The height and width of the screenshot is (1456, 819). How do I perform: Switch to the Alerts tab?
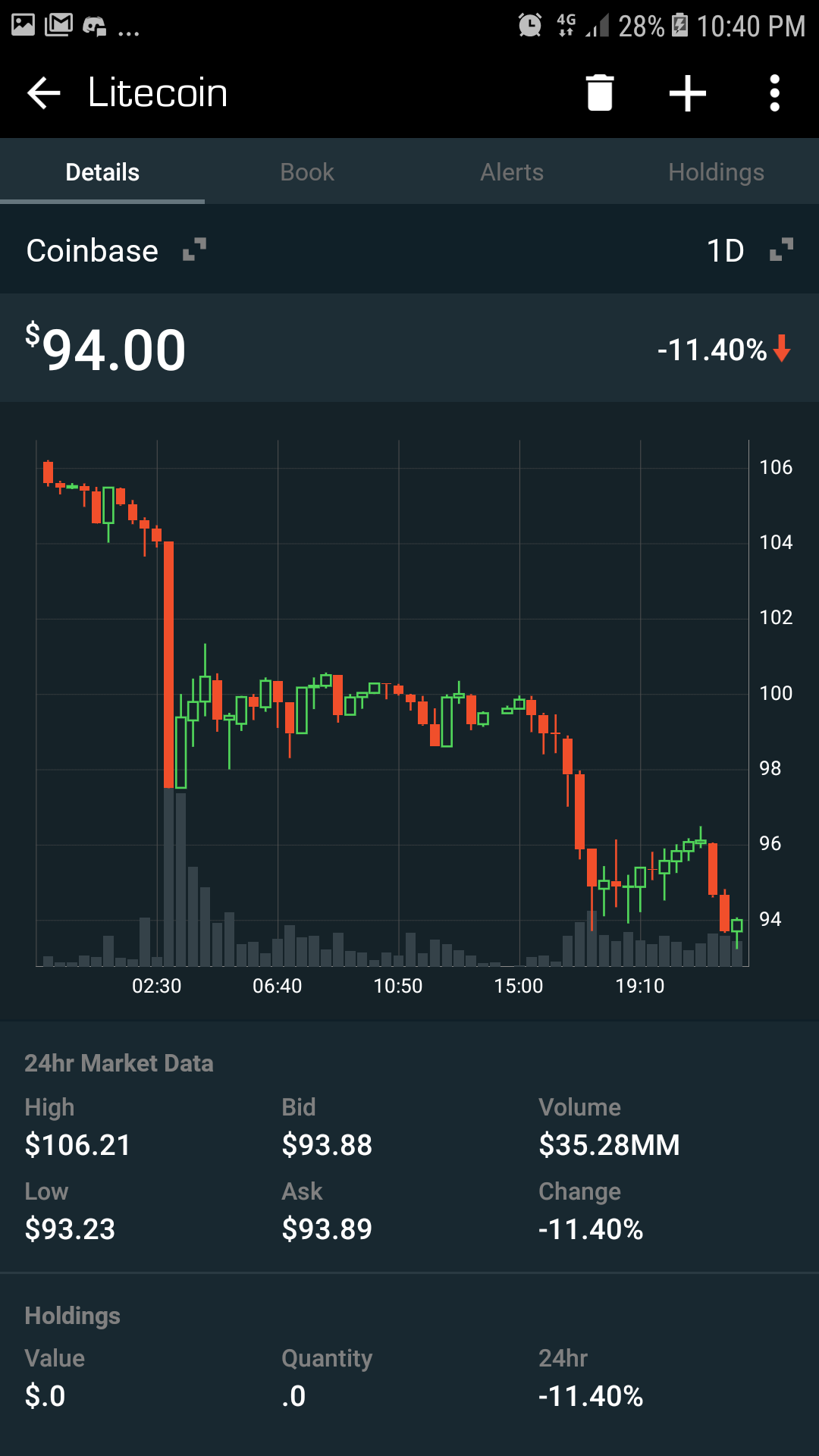click(512, 172)
